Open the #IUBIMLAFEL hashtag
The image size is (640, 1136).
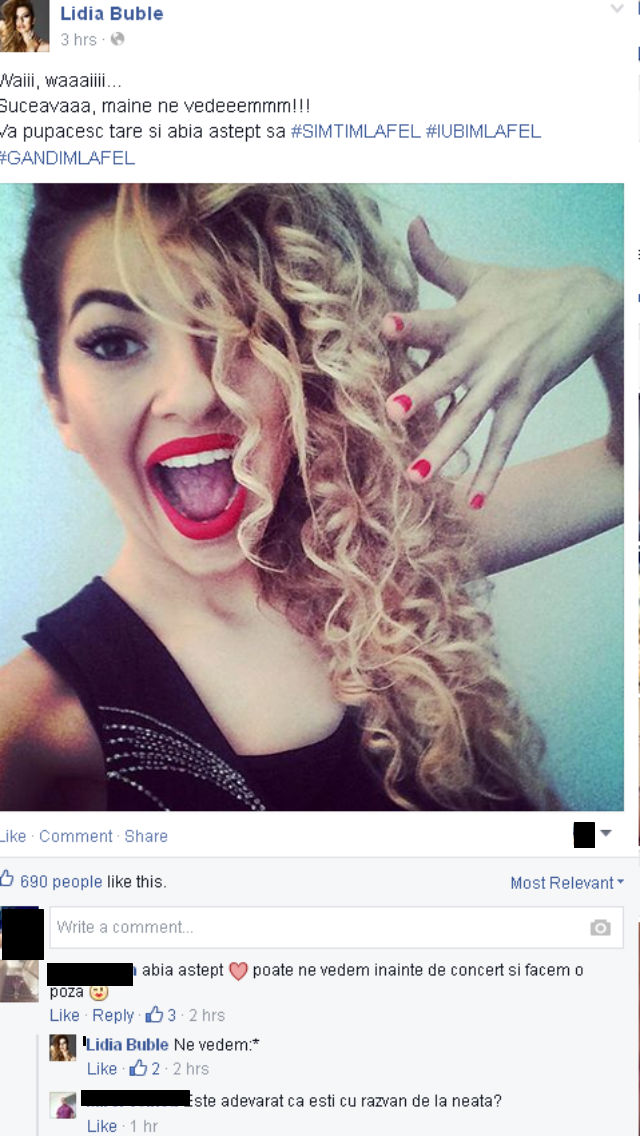[483, 131]
